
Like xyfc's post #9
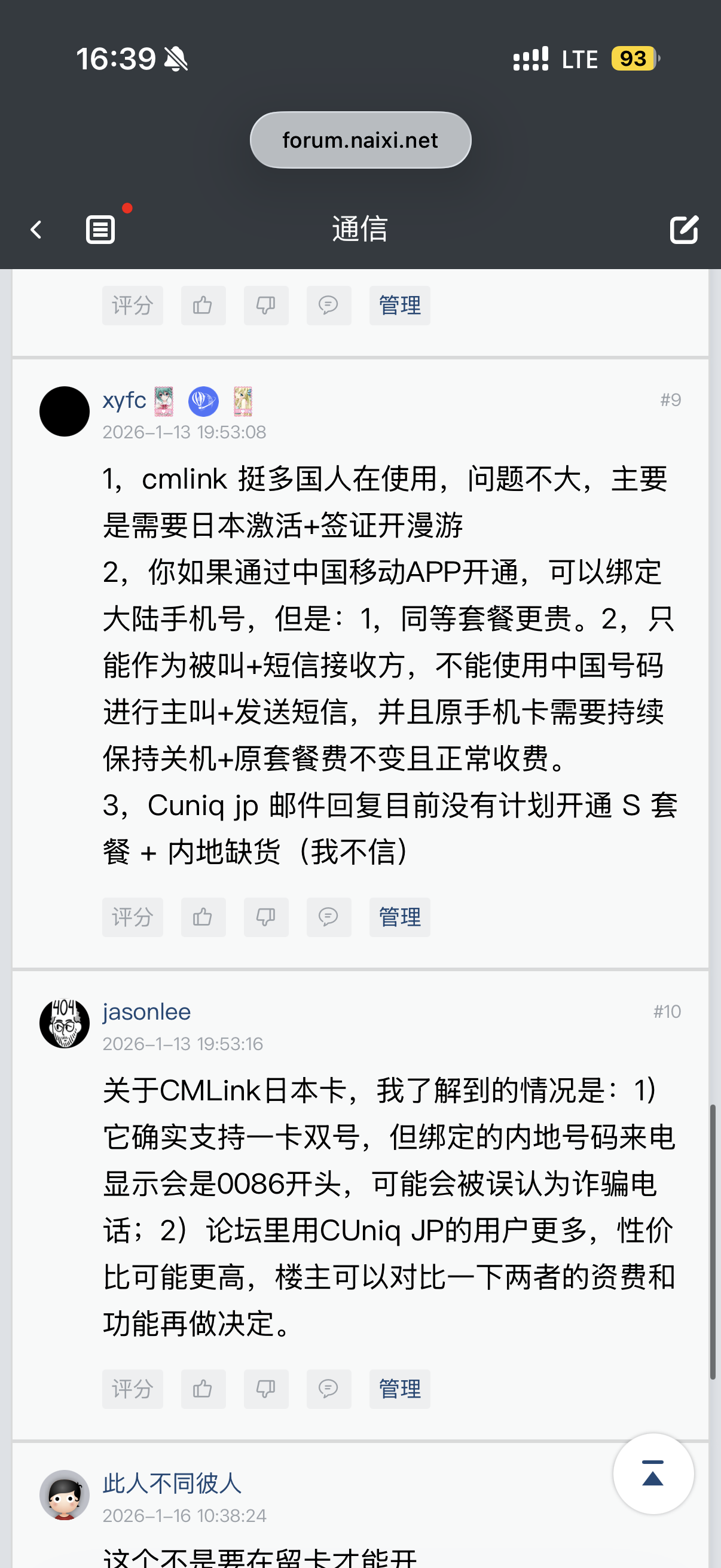[203, 917]
